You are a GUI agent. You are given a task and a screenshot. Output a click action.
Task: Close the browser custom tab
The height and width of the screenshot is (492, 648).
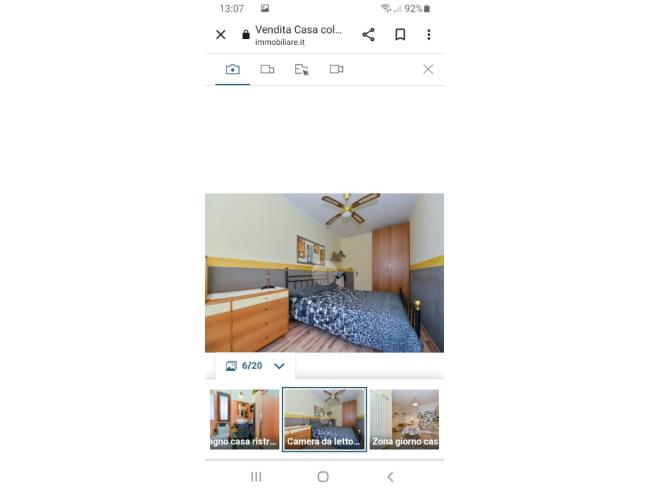221,35
